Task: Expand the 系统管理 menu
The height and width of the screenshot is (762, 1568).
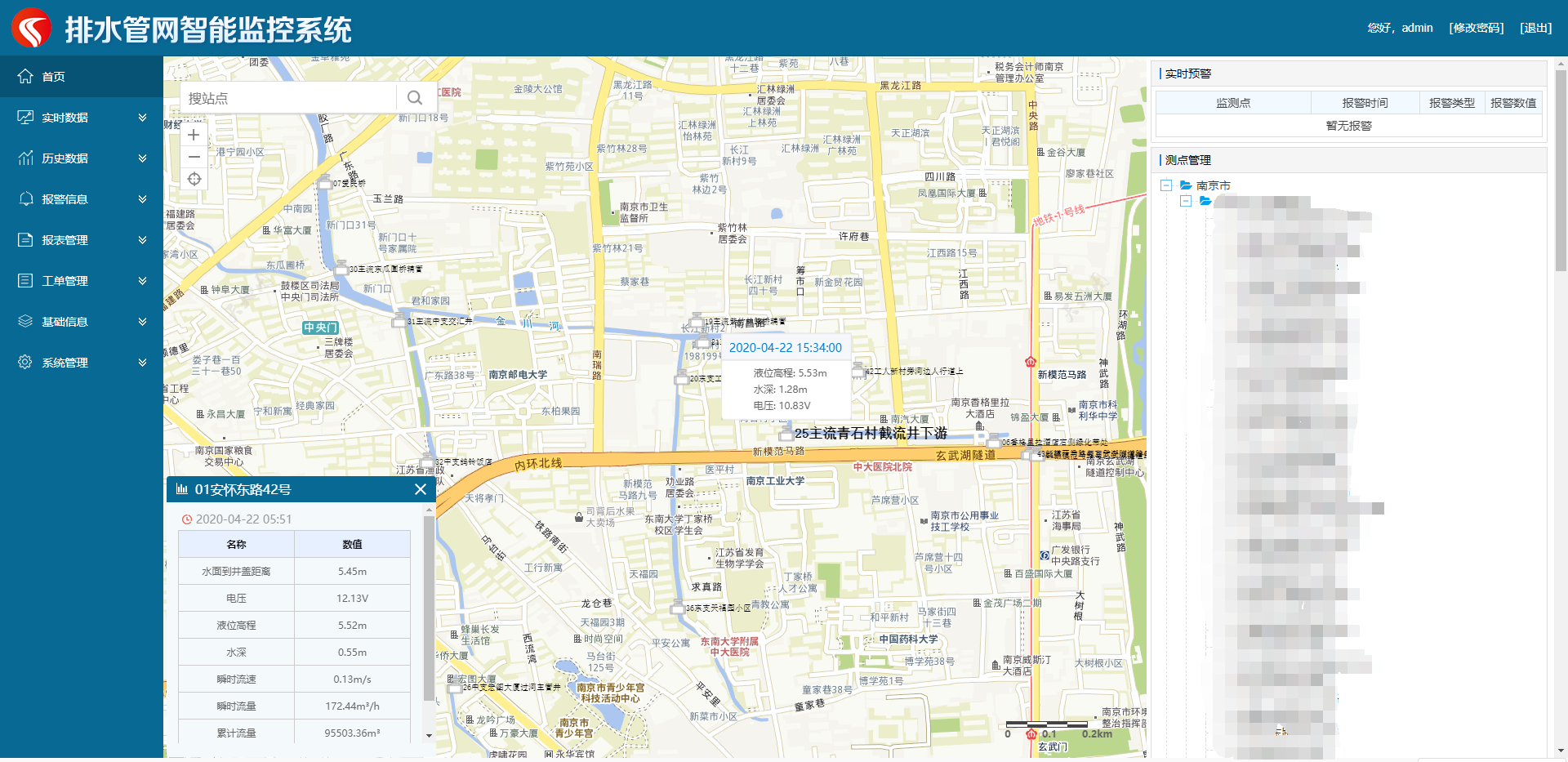Action: (80, 363)
